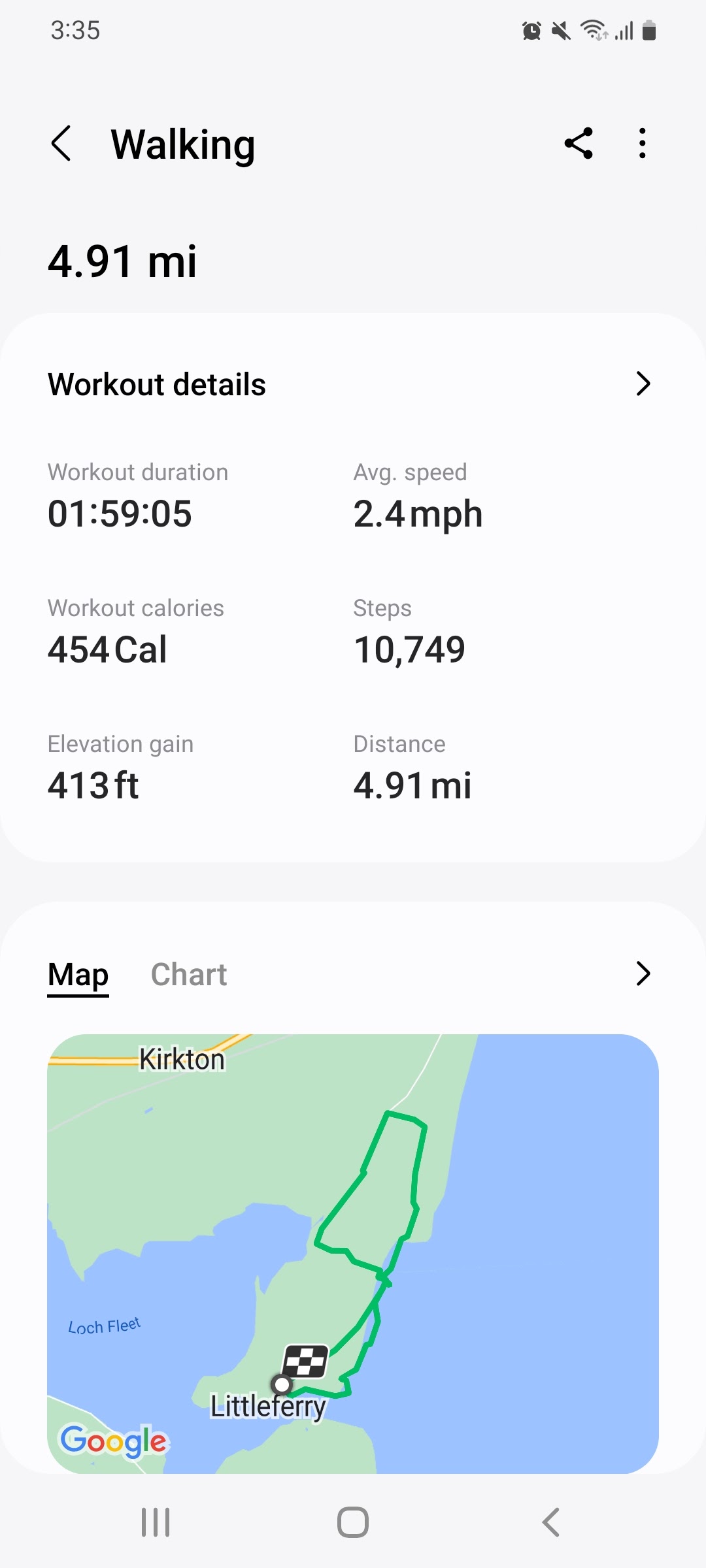Switch to the Chart tab
Screen dimensions: 706x1568
tap(189, 975)
